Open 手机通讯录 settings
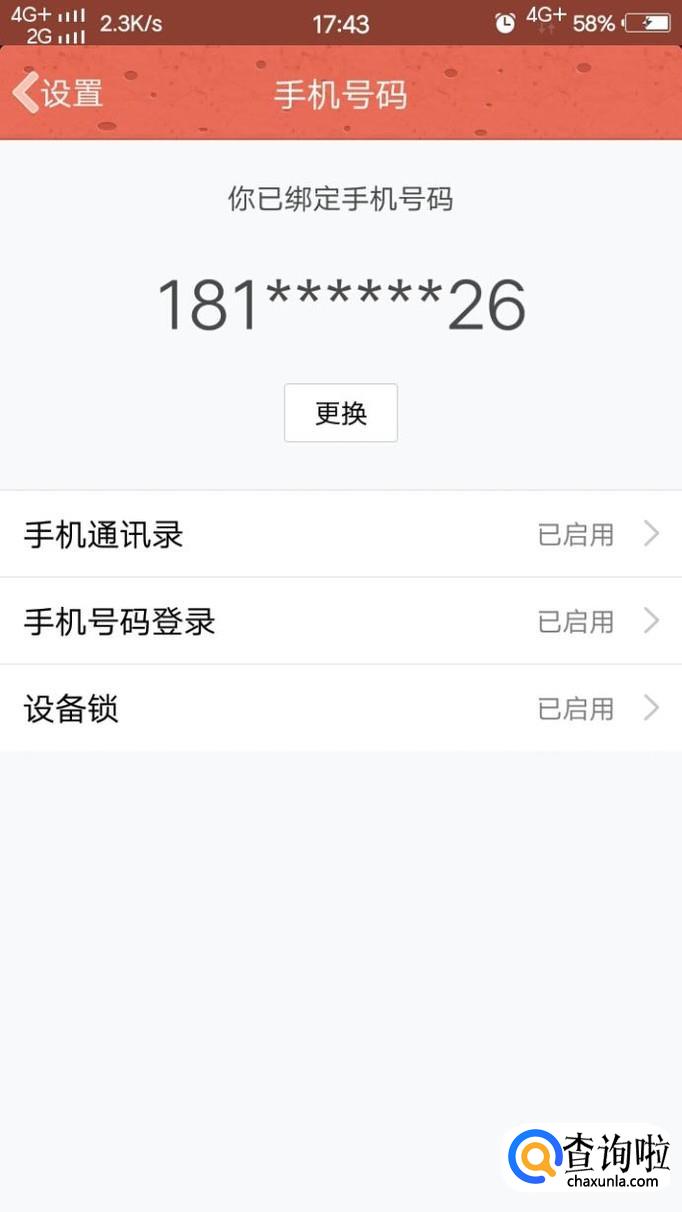Screen dimensions: 682x1212 [x=340, y=534]
